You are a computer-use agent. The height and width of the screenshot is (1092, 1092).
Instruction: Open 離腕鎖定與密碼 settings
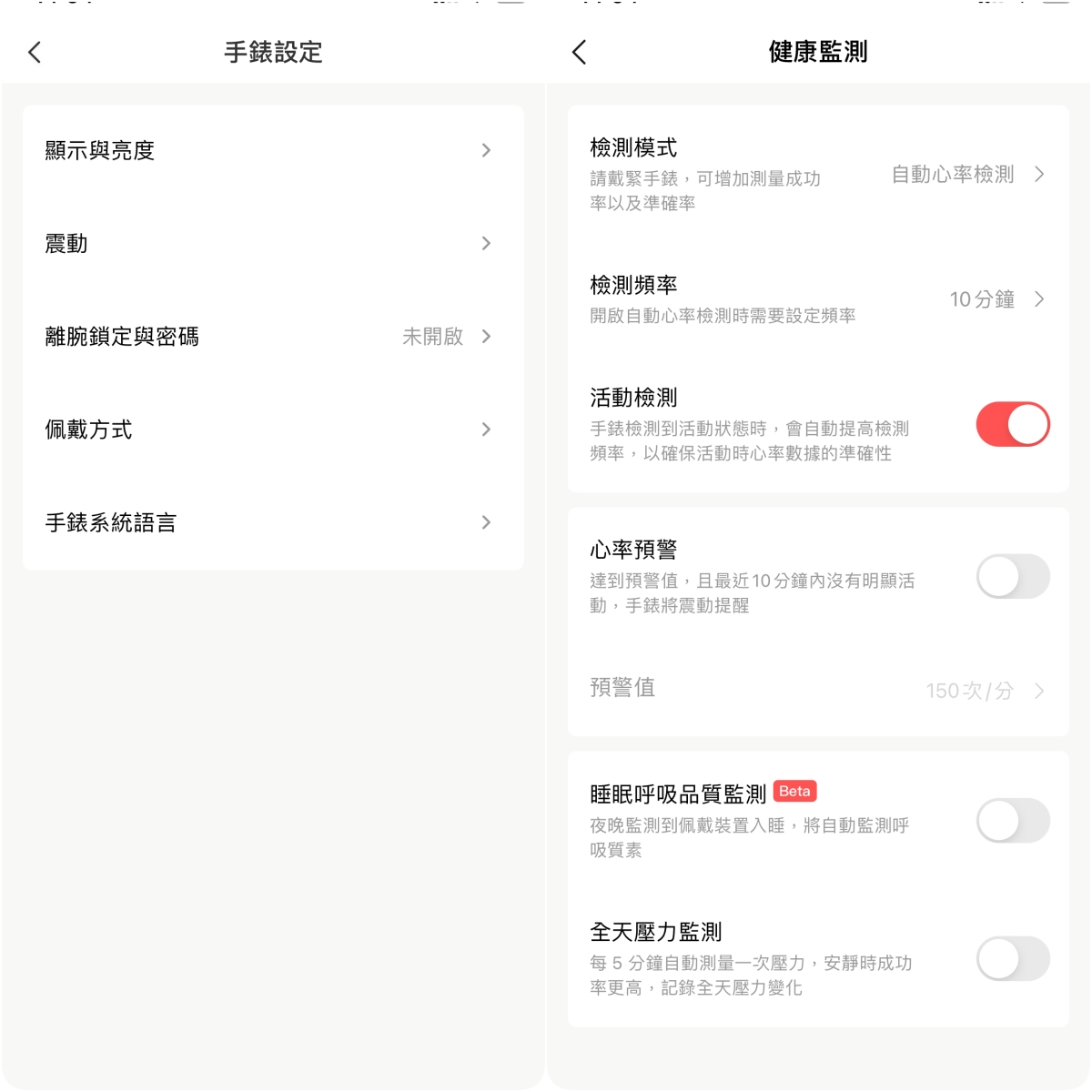pos(273,337)
